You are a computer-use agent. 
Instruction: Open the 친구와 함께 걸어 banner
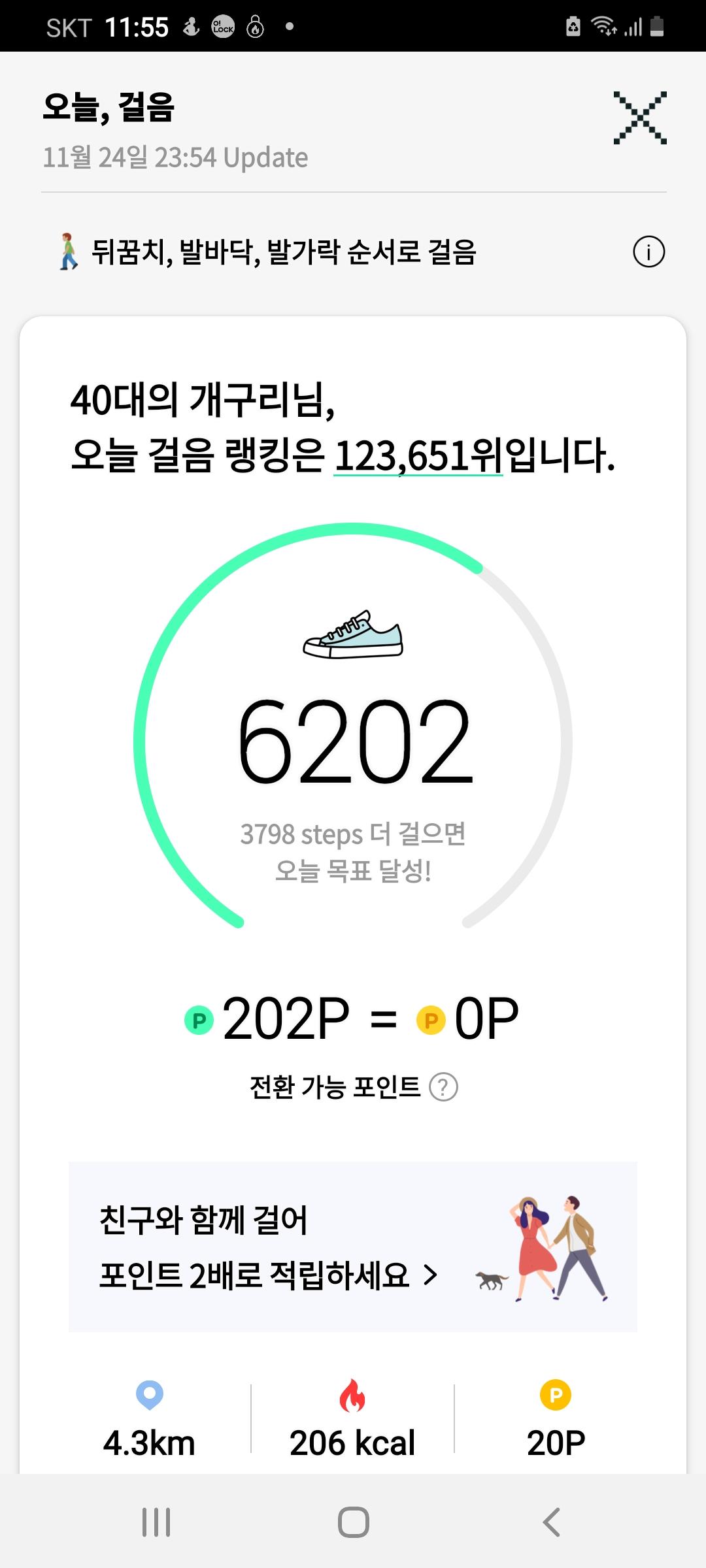click(353, 1247)
